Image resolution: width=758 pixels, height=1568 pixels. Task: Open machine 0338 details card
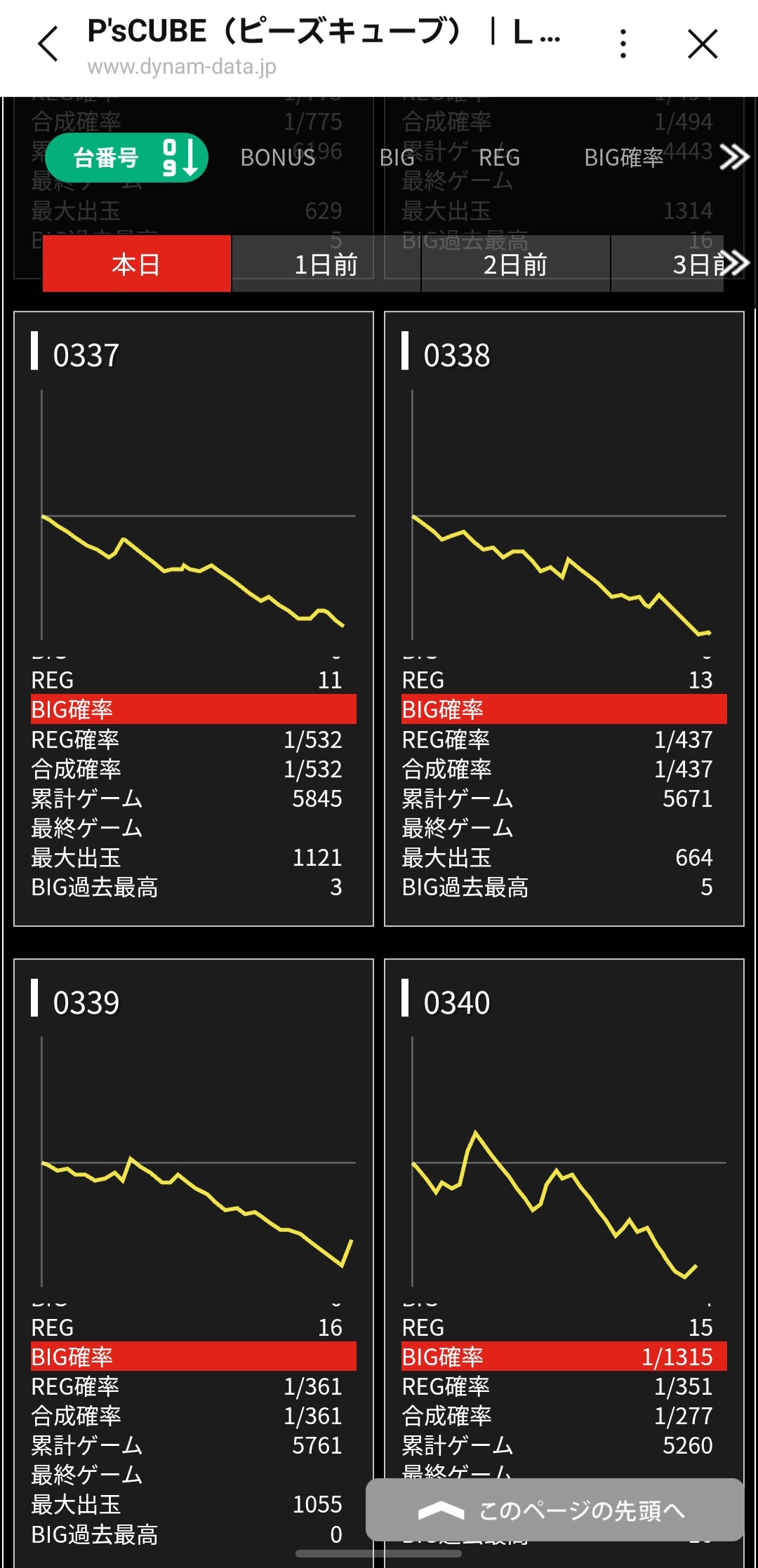564,617
